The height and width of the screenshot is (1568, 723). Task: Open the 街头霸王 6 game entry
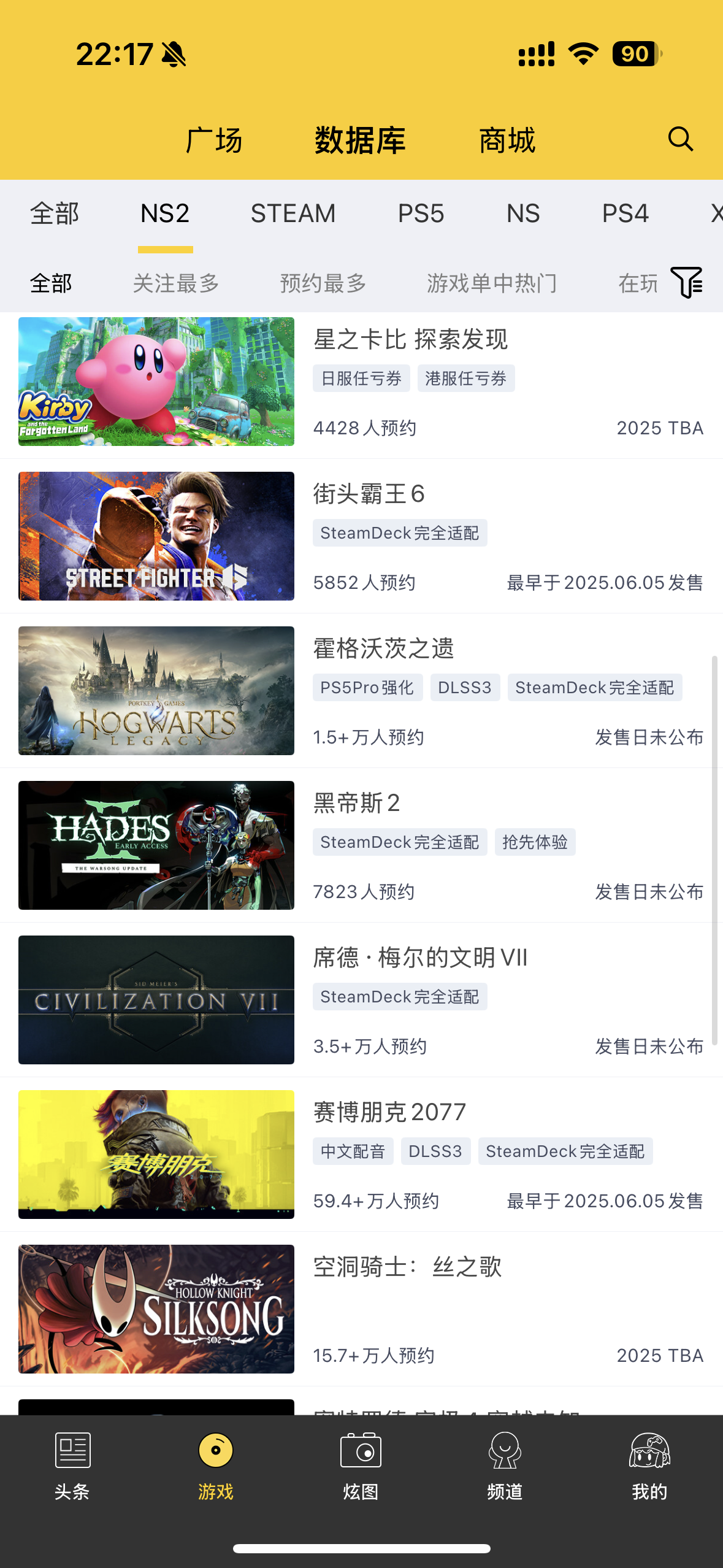click(369, 494)
